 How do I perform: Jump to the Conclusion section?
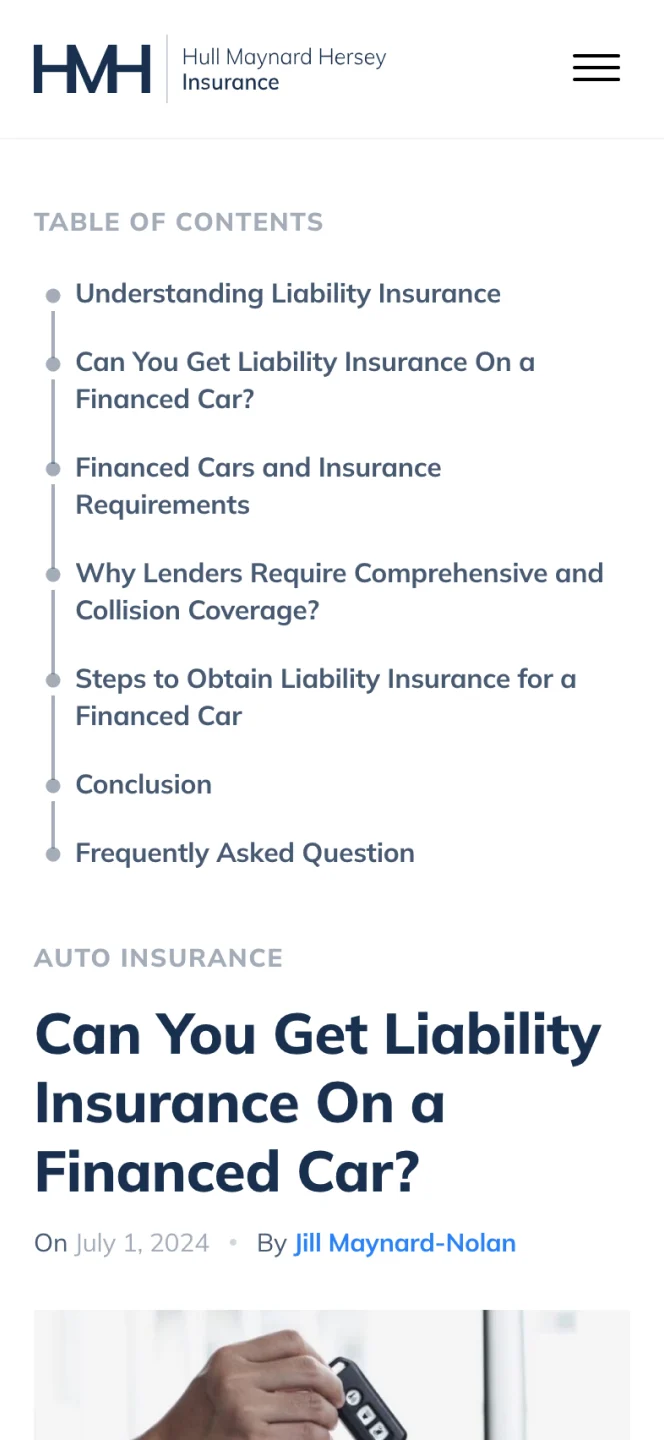click(x=144, y=785)
